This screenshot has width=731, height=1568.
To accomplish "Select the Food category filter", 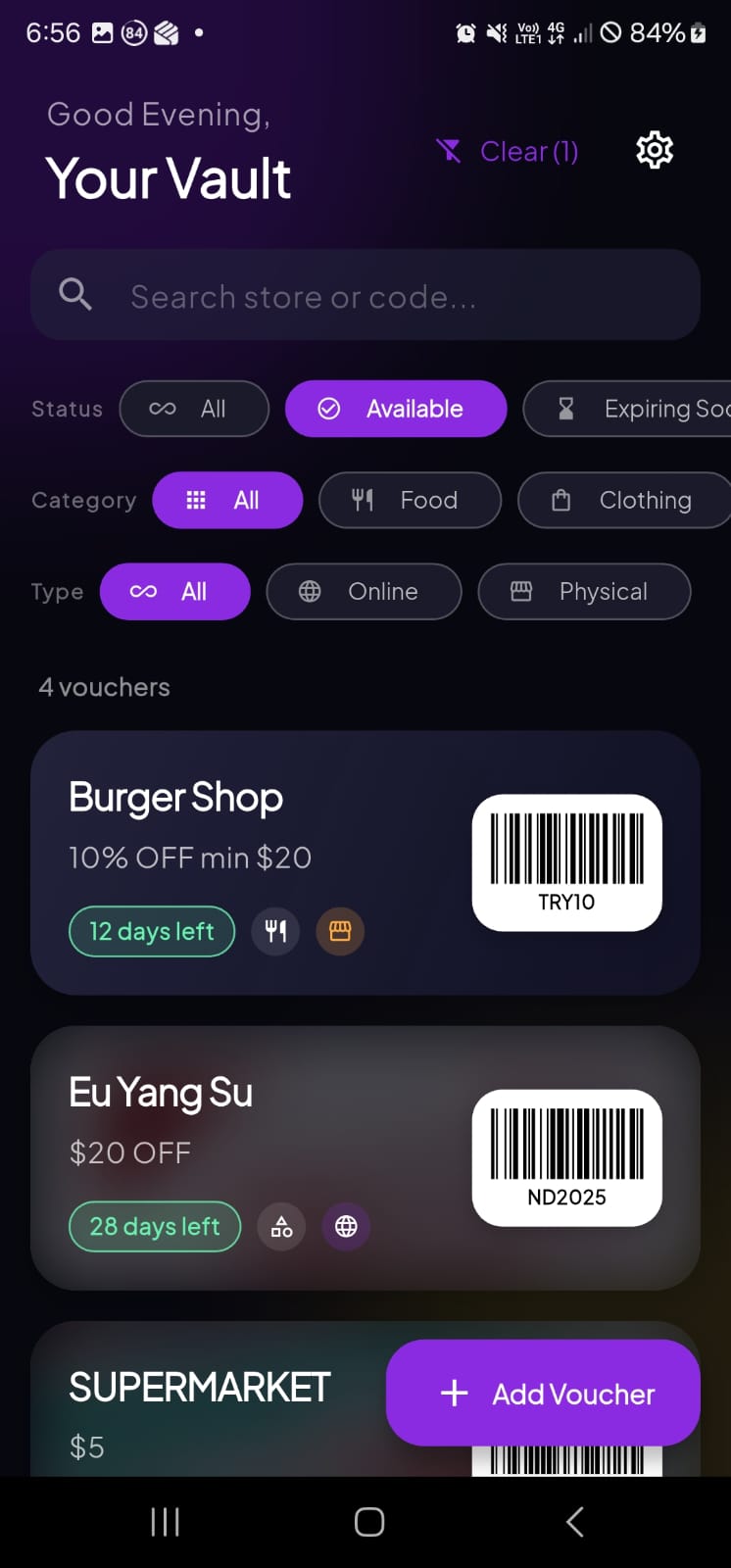I will click(x=410, y=500).
